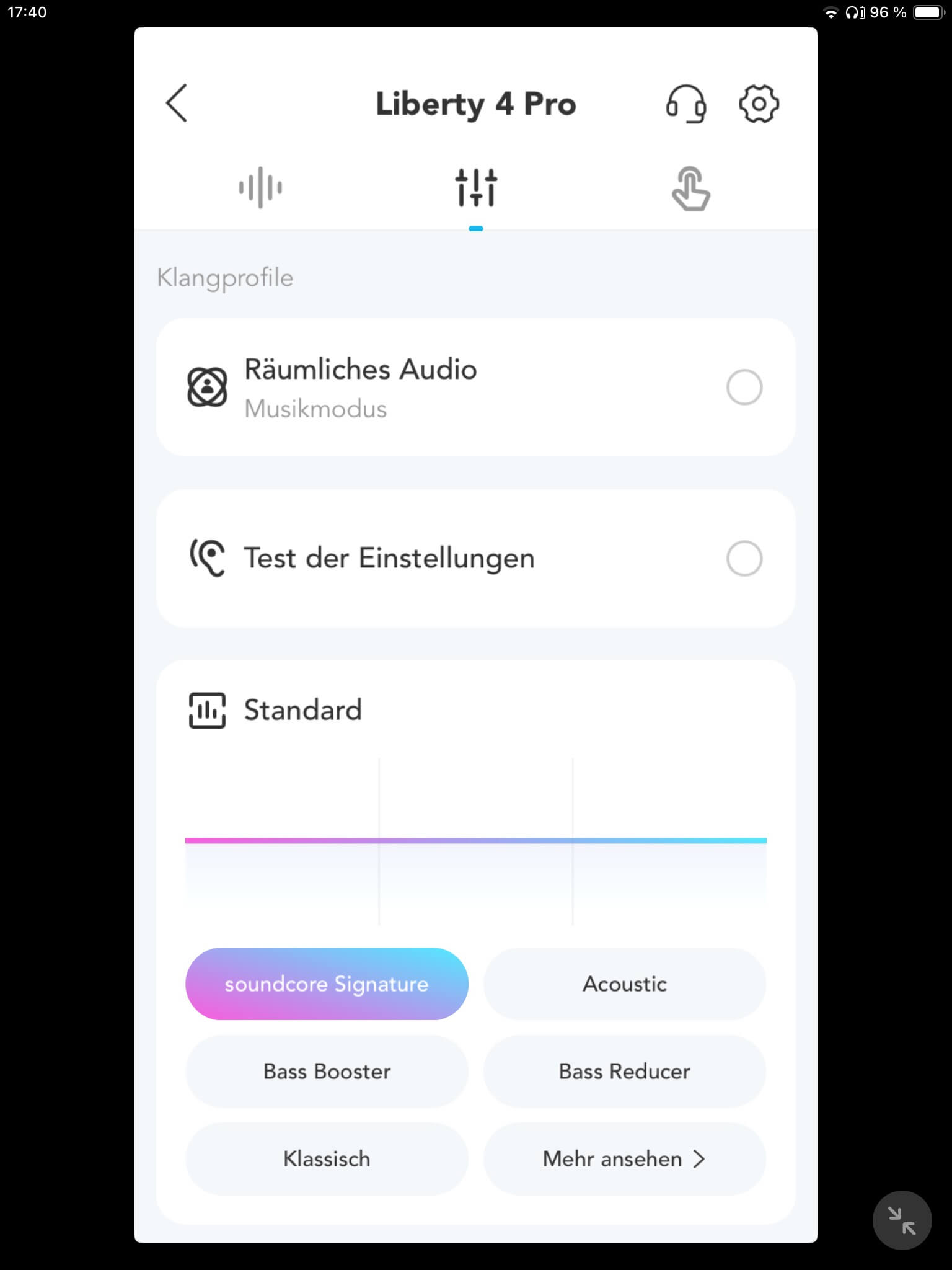Select the Räumliches Audio radio button
The height and width of the screenshot is (1270, 952).
(x=744, y=388)
